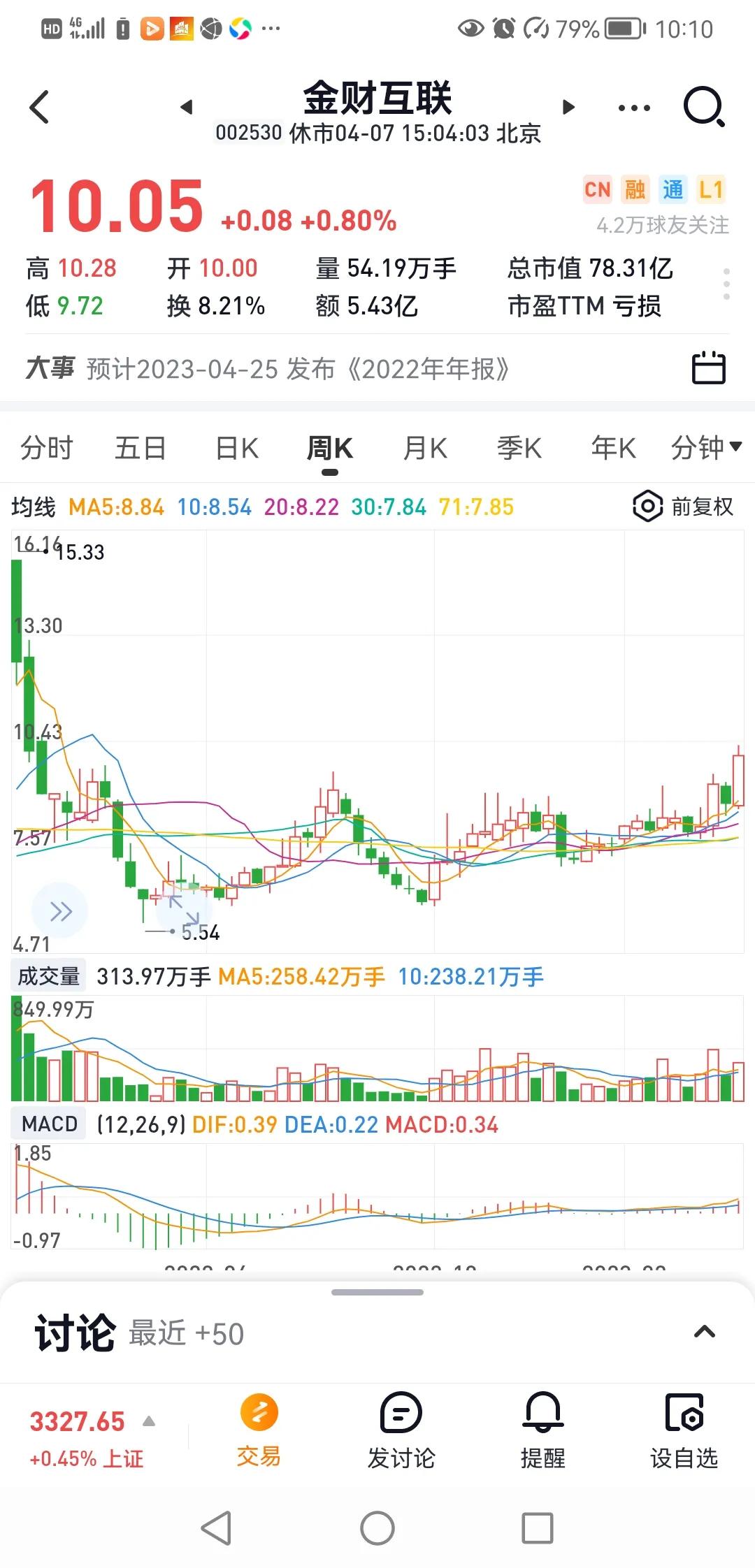Switch to the next stock arrow

point(568,107)
